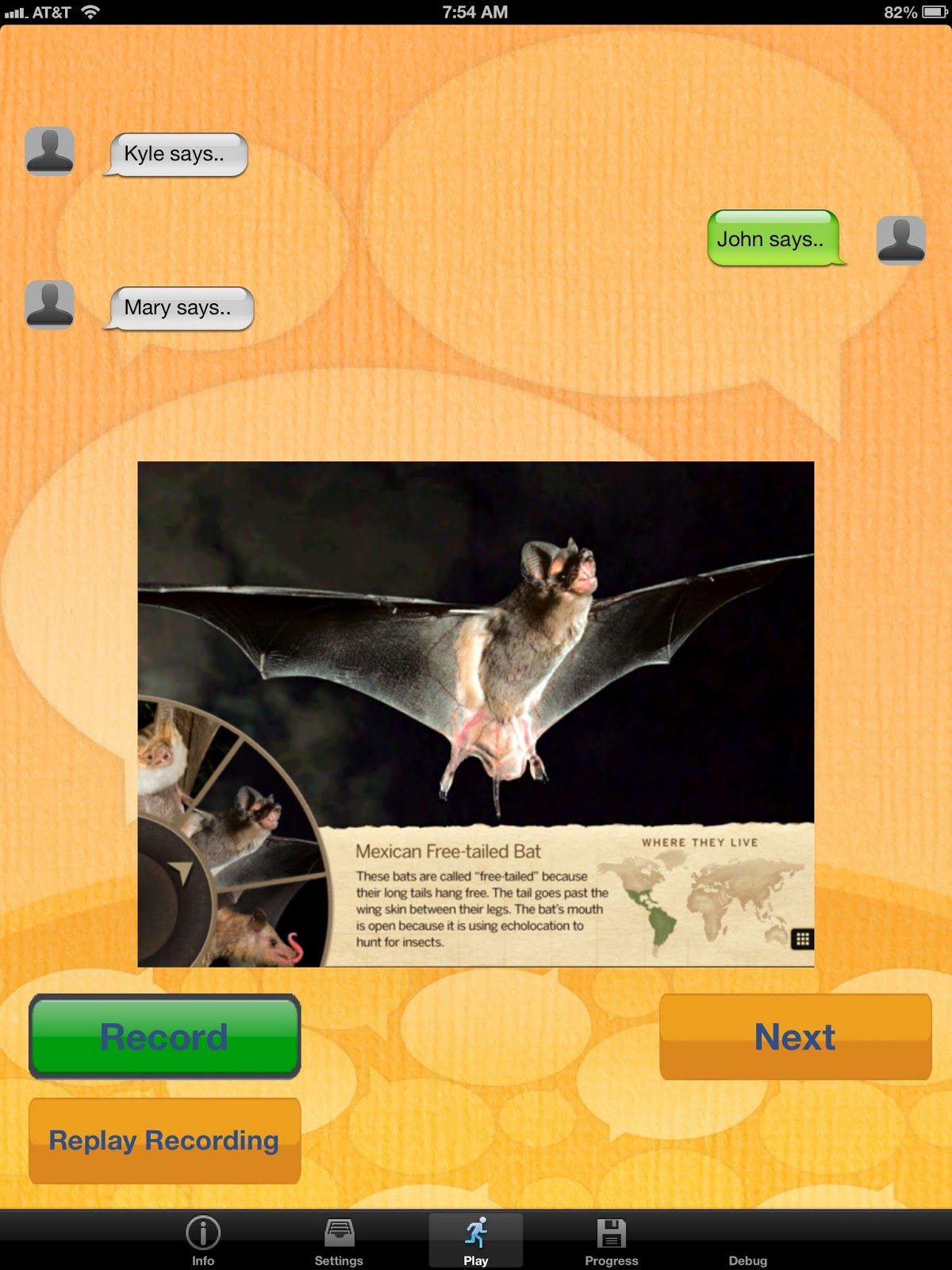Replay the recording

[164, 1141]
